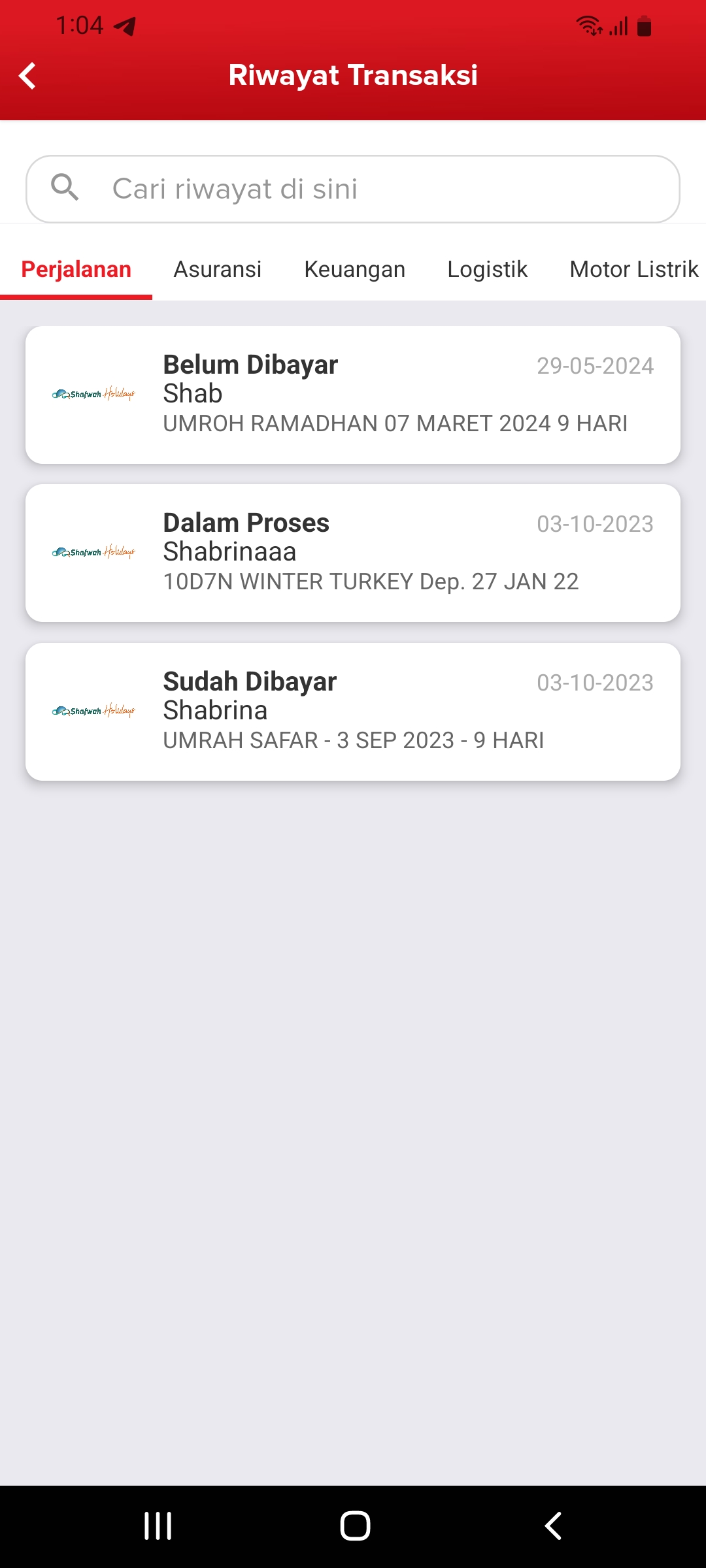Select the Perjalanan tab

tap(76, 269)
